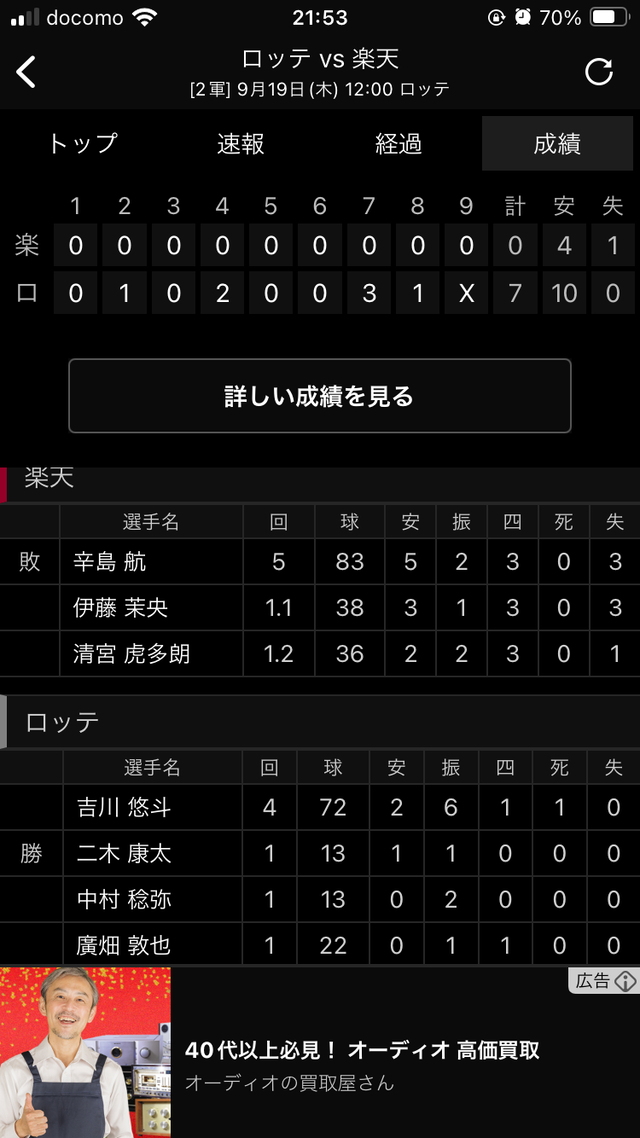Select the 成績 tab
Image resolution: width=640 pixels, height=1138 pixels.
point(557,144)
